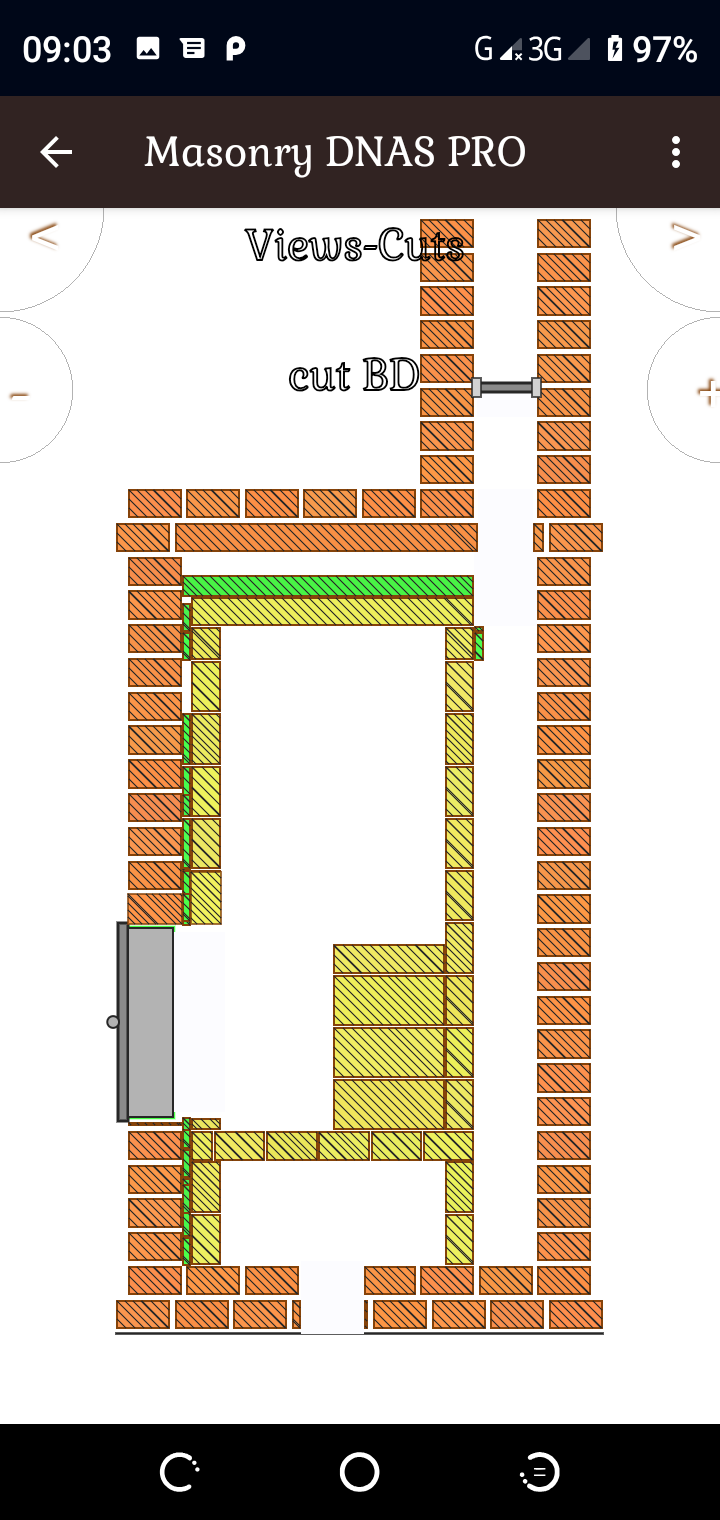Show the previous view cut
The width and height of the screenshot is (720, 1520).
(x=42, y=236)
